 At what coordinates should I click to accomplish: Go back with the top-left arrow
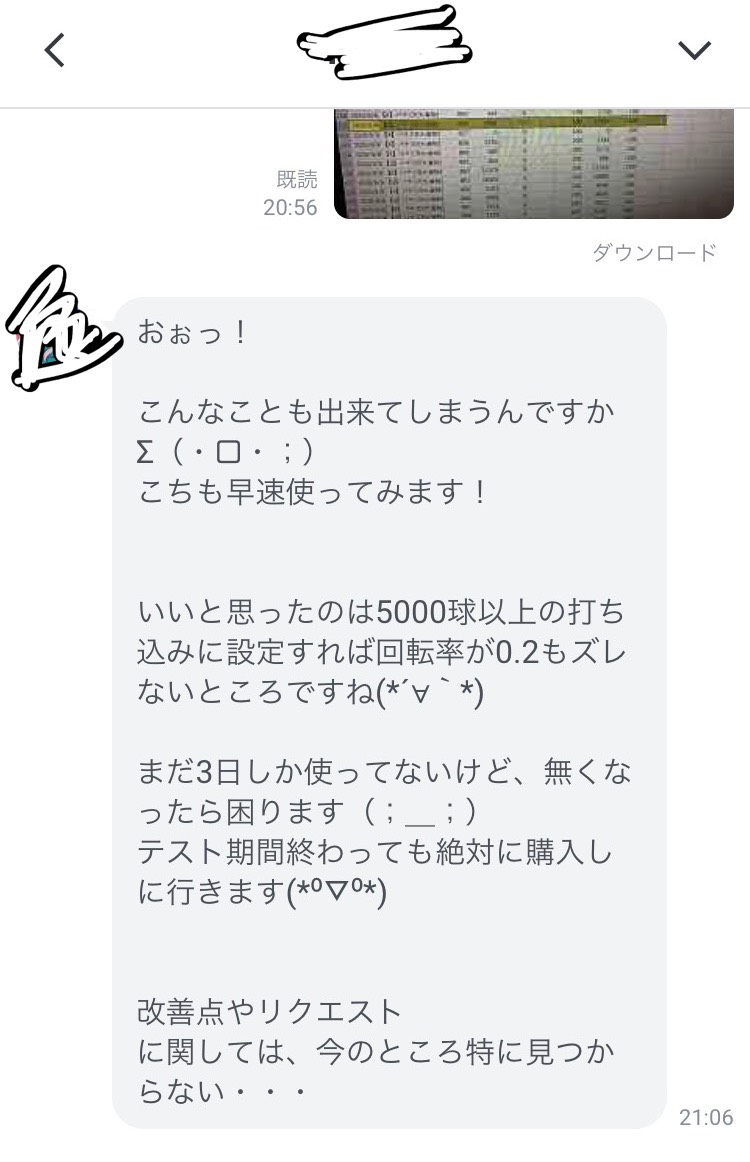[x=55, y=49]
